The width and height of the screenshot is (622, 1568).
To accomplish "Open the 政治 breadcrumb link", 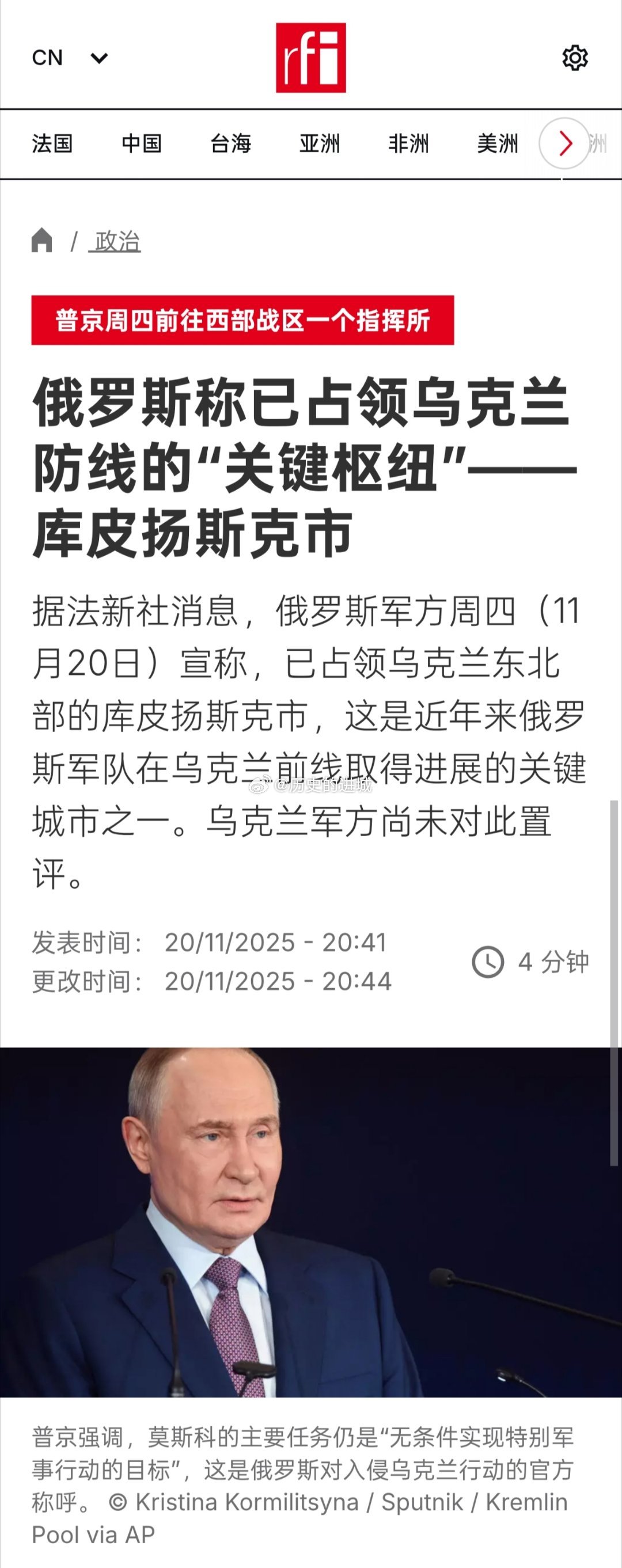I will (x=117, y=242).
